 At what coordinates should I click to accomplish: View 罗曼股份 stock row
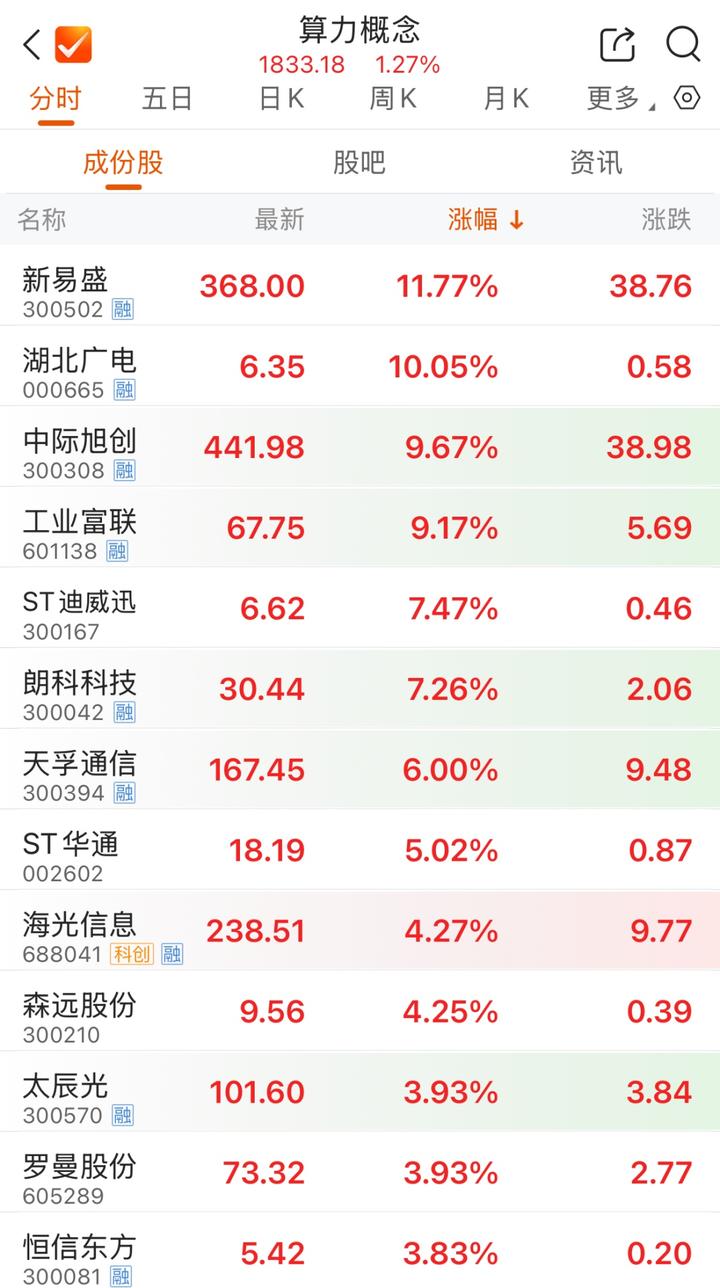pos(360,1172)
